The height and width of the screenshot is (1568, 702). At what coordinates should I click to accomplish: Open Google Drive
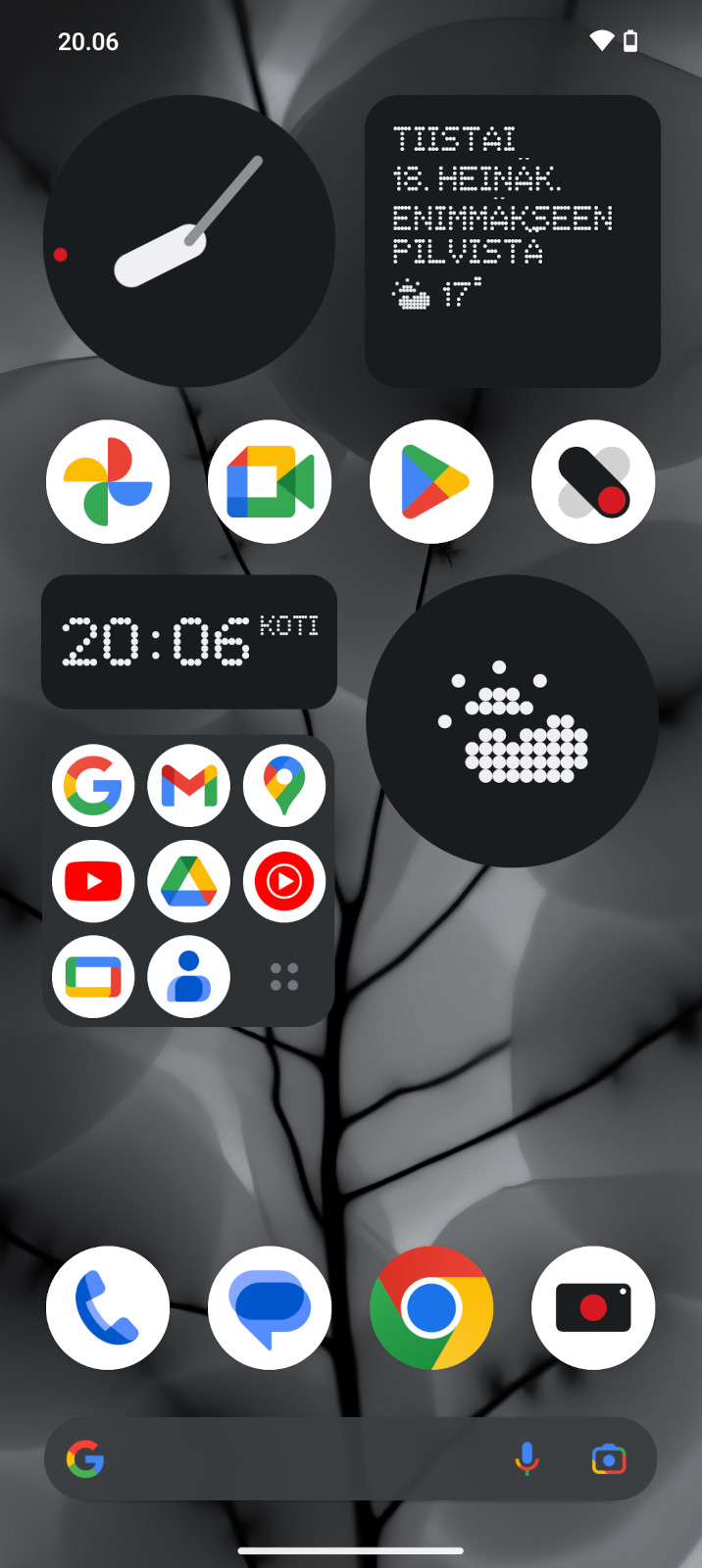pos(189,881)
